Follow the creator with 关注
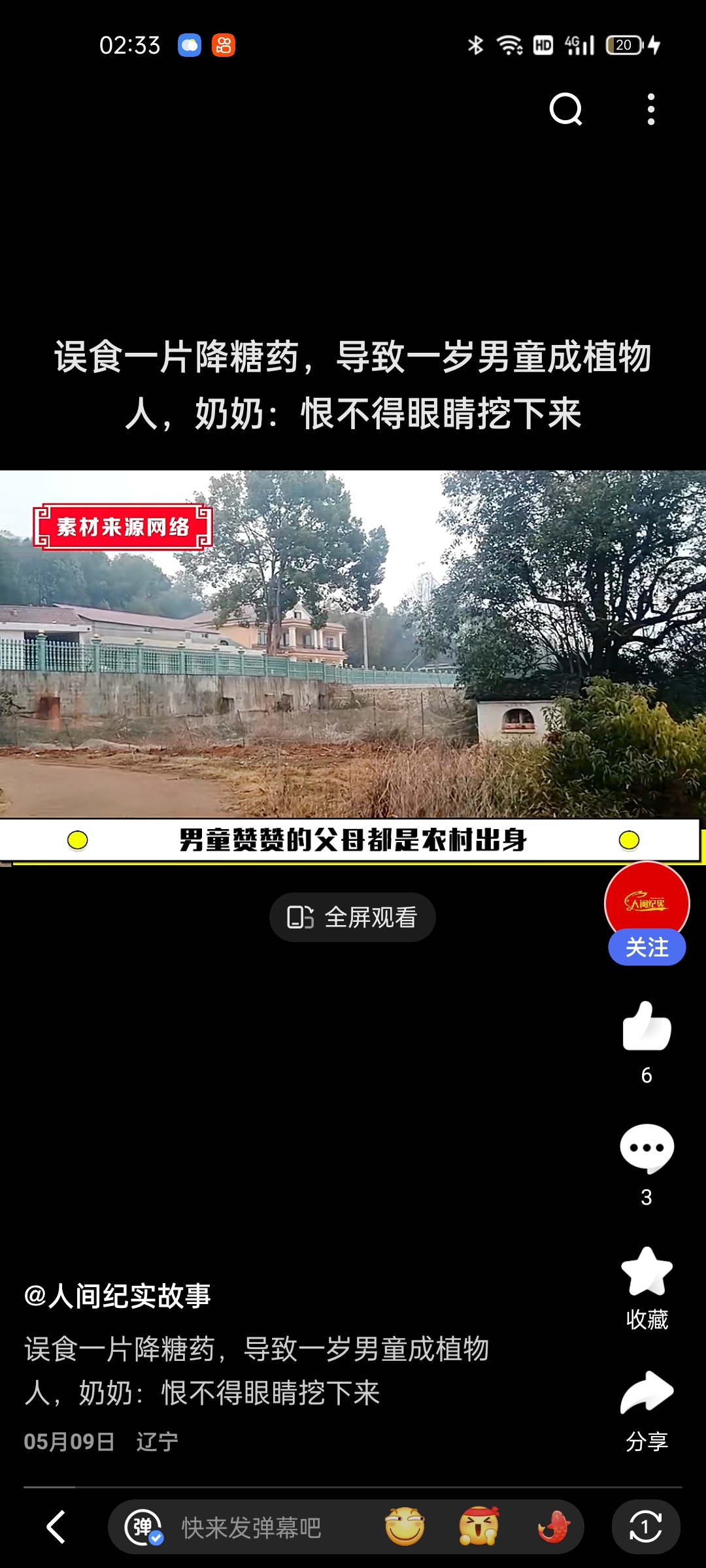The width and height of the screenshot is (706, 1568). coord(647,947)
